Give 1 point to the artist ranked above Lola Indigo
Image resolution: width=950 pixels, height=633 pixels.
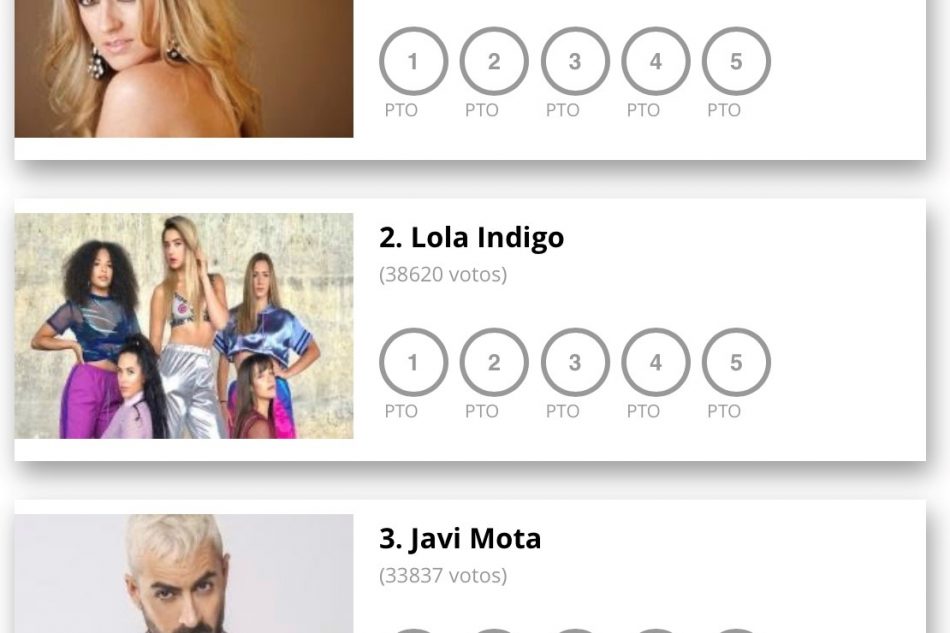pyautogui.click(x=413, y=62)
